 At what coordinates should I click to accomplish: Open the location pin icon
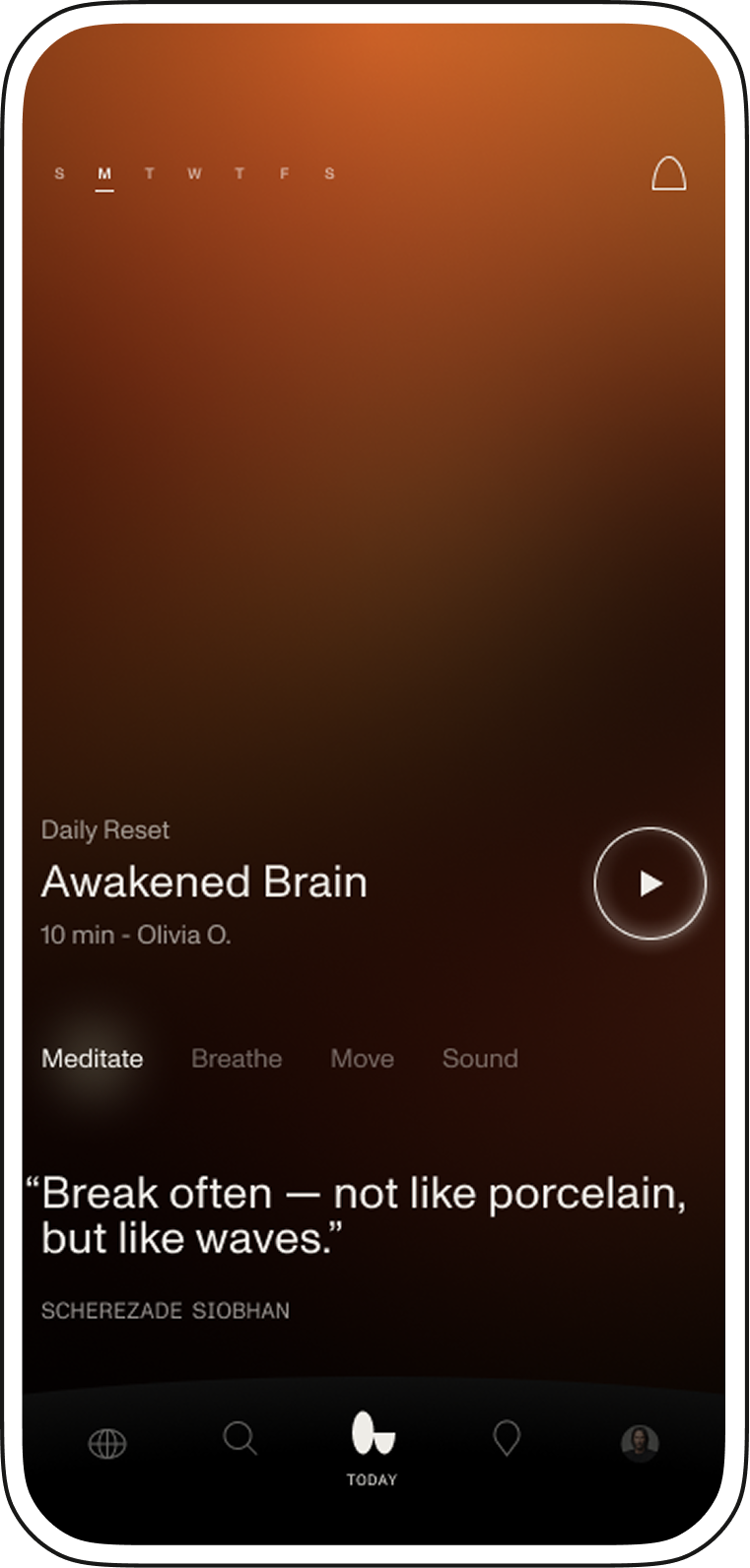[507, 1440]
